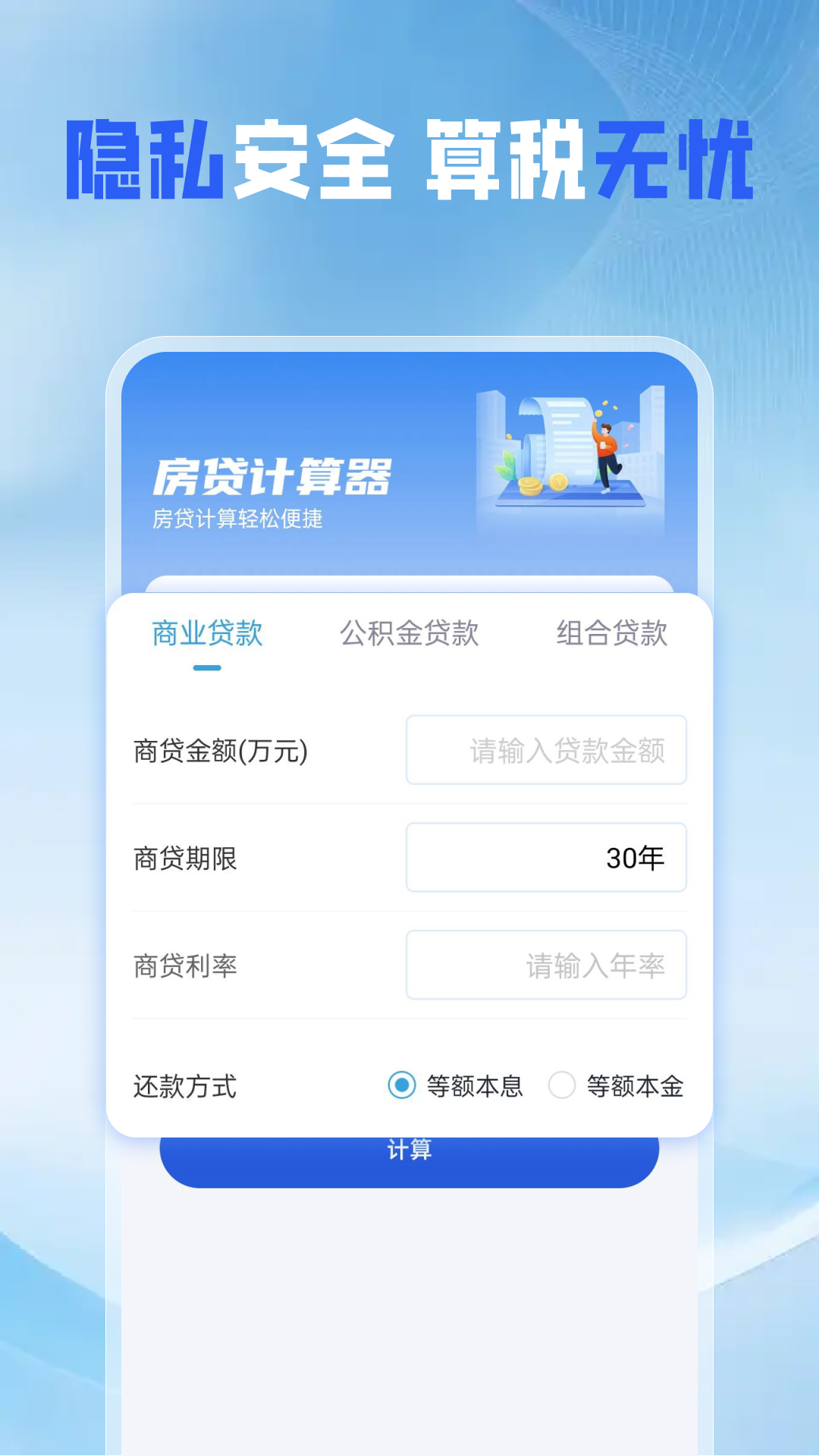Tap the 隐私安全 算税无忧 slogan text

409,159
